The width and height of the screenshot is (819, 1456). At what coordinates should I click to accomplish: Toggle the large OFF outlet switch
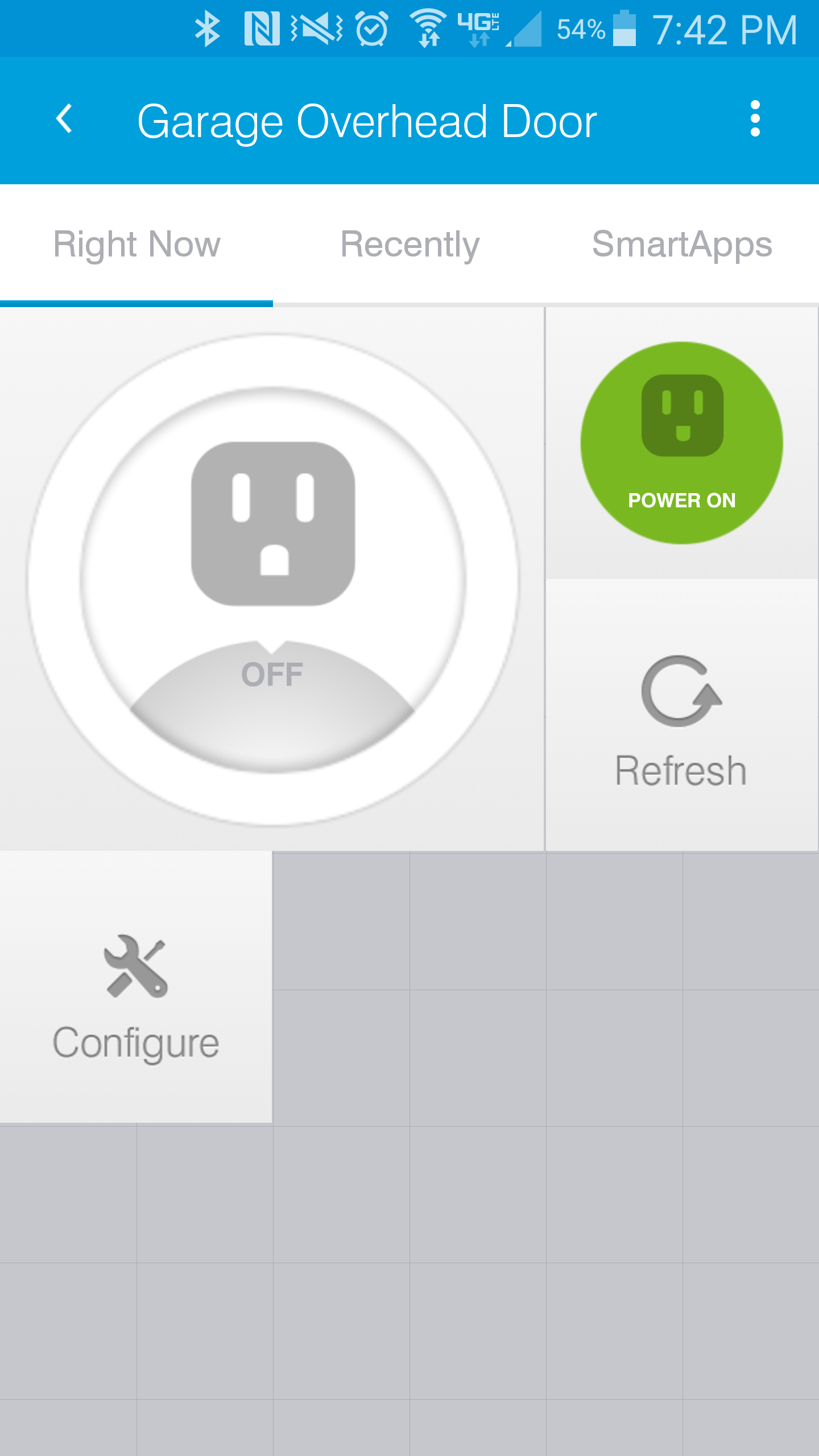pyautogui.click(x=273, y=579)
